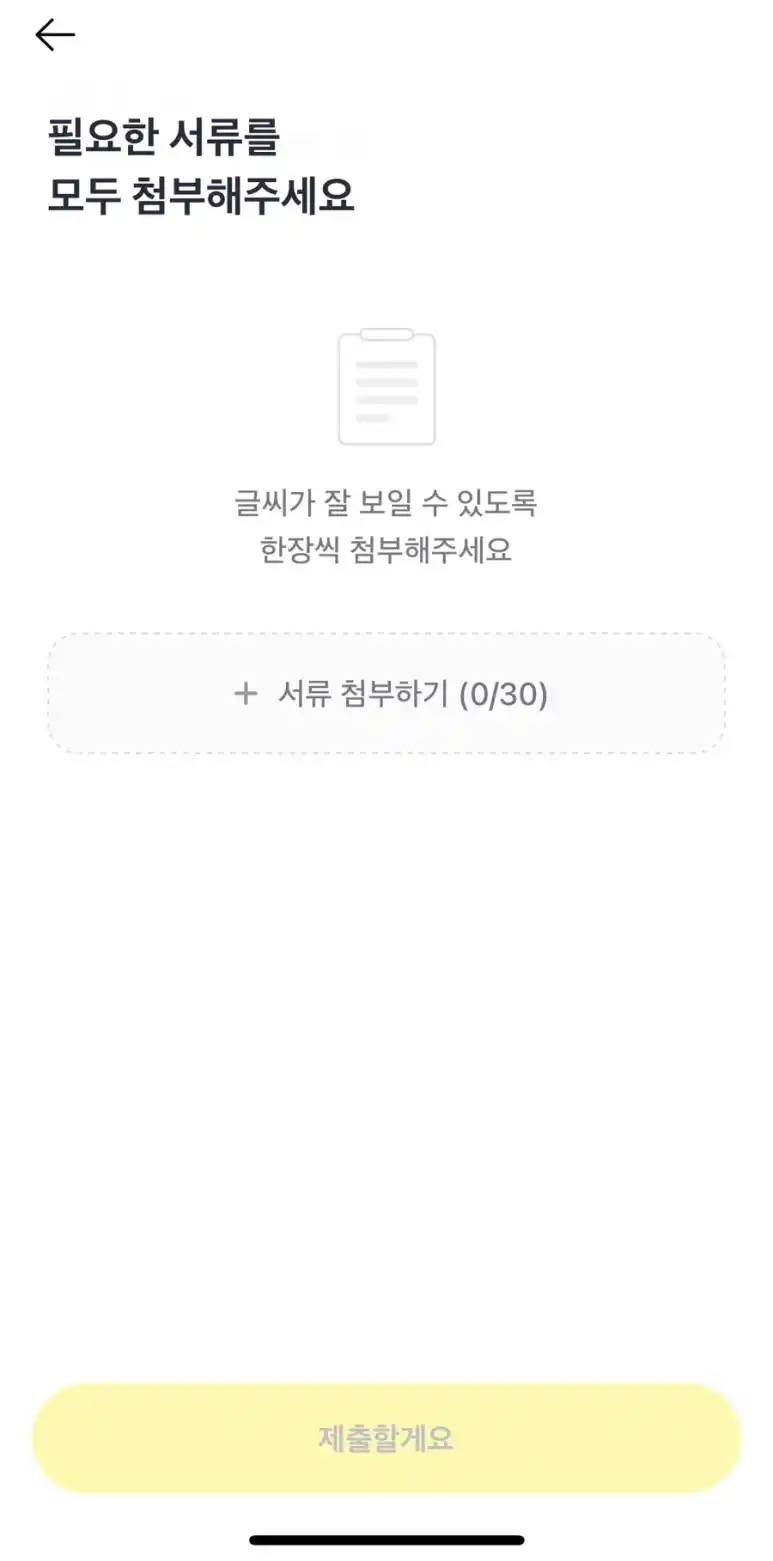
Task: Tap the 제출할게요 submit button
Action: tap(386, 1437)
